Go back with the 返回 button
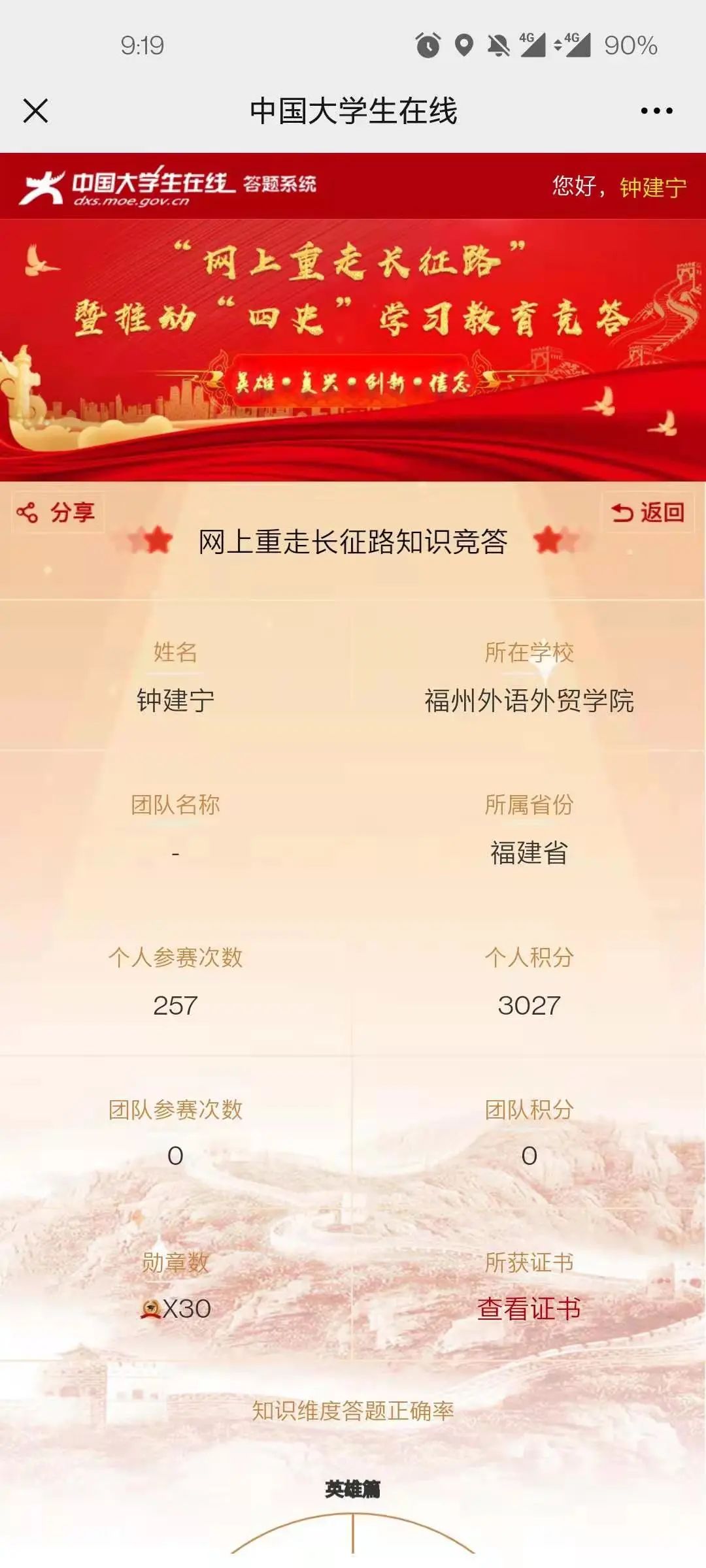This screenshot has height=1568, width=706. click(648, 512)
